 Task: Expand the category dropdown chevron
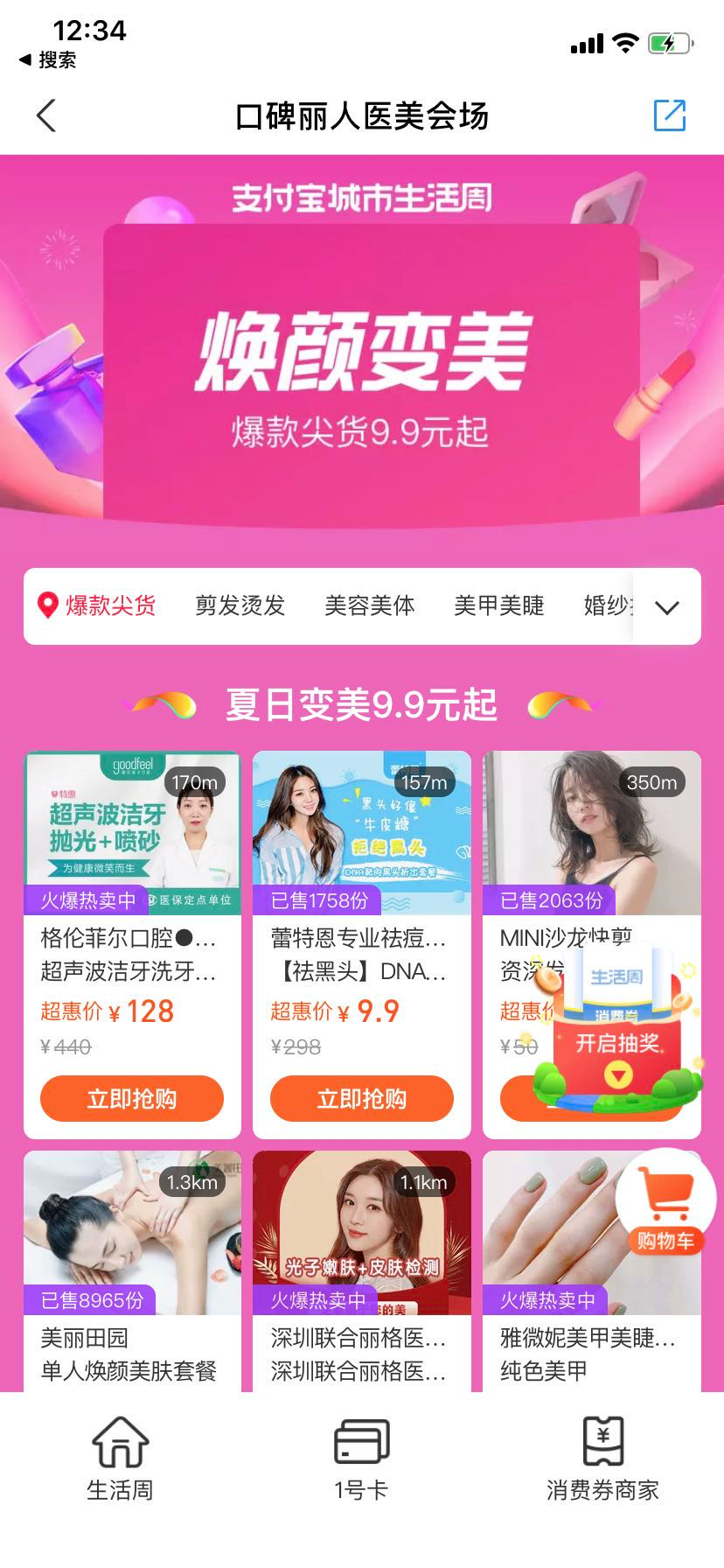pyautogui.click(x=666, y=607)
